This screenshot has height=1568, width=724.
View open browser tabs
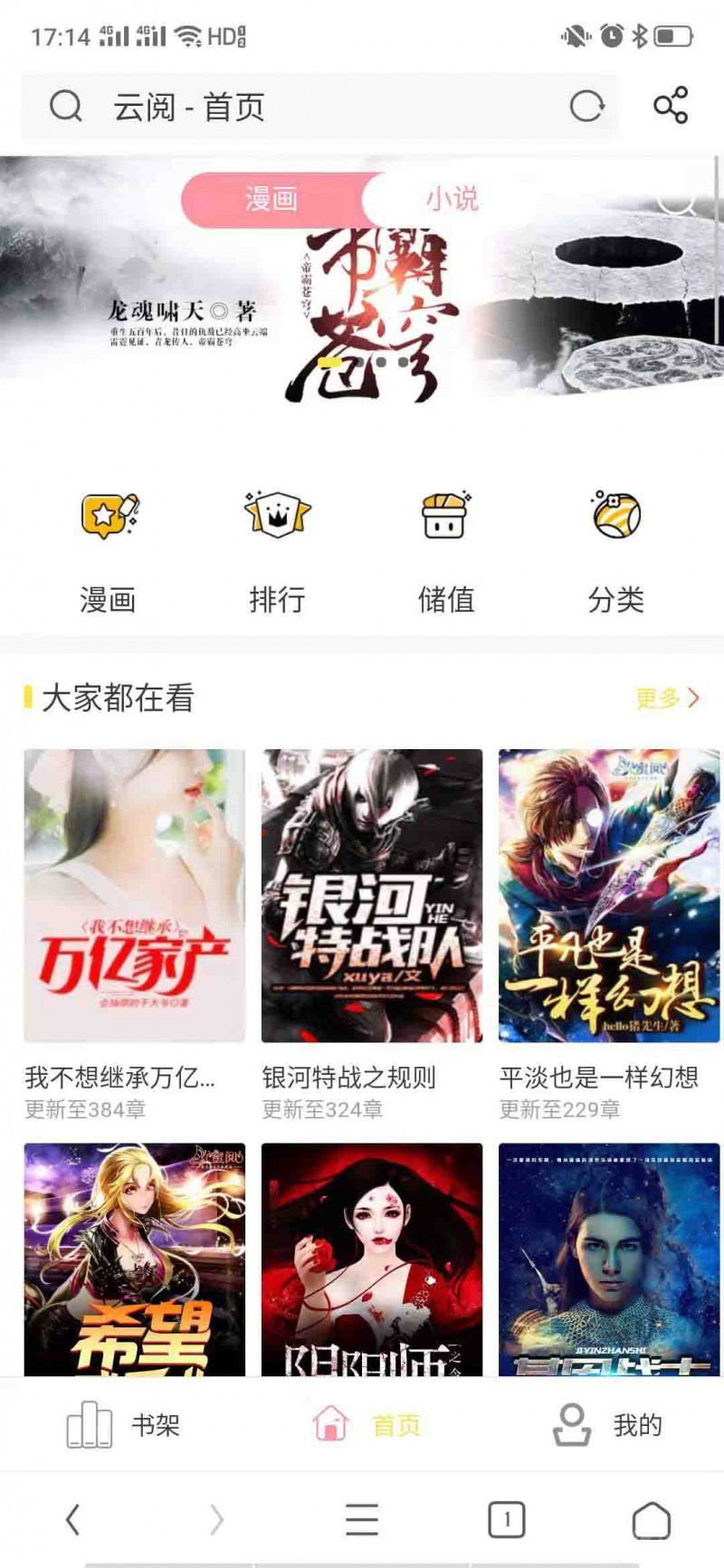click(506, 1519)
